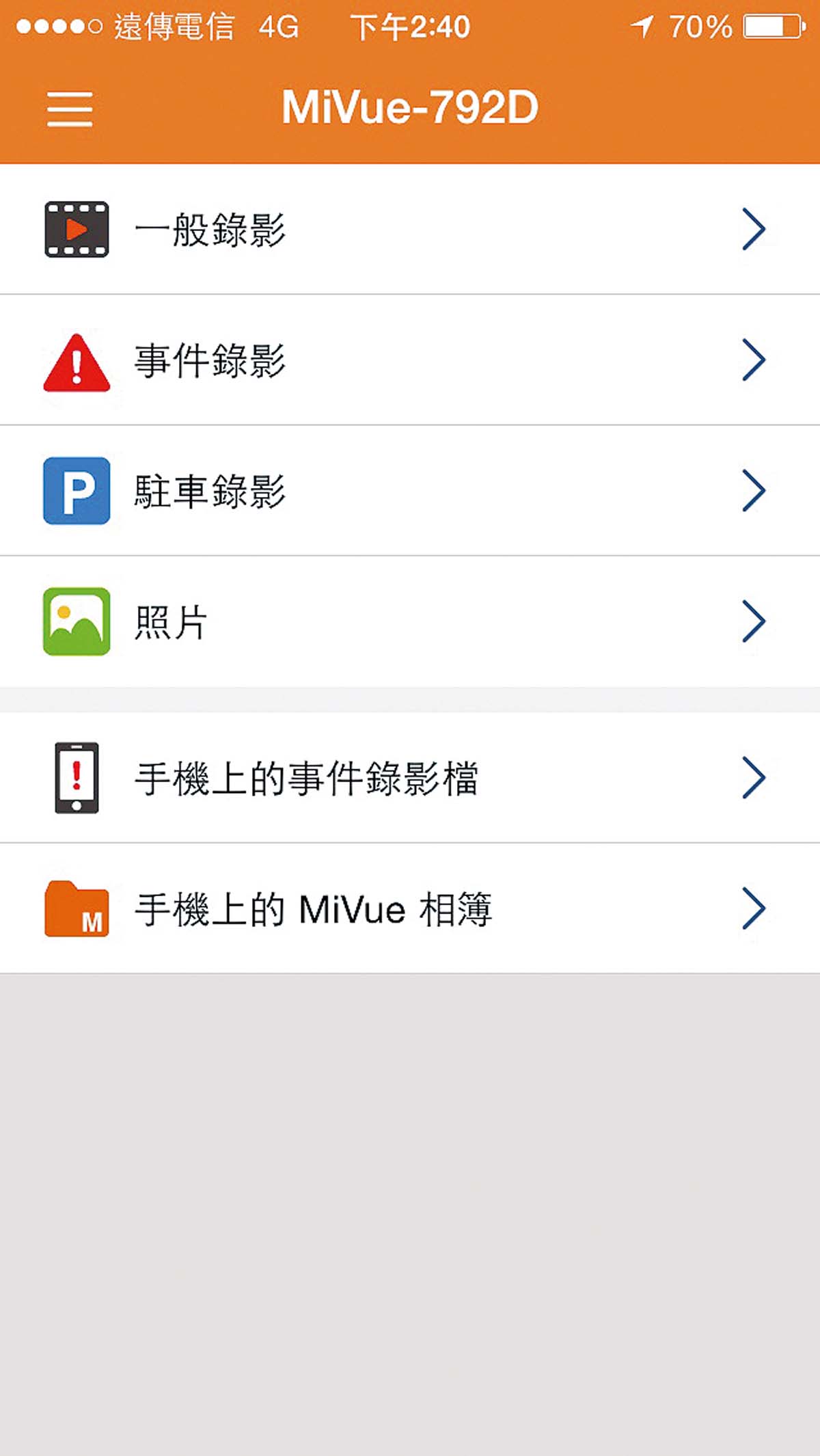Image resolution: width=820 pixels, height=1456 pixels.
Task: Open 事件錄影 event recordings
Action: [x=410, y=360]
